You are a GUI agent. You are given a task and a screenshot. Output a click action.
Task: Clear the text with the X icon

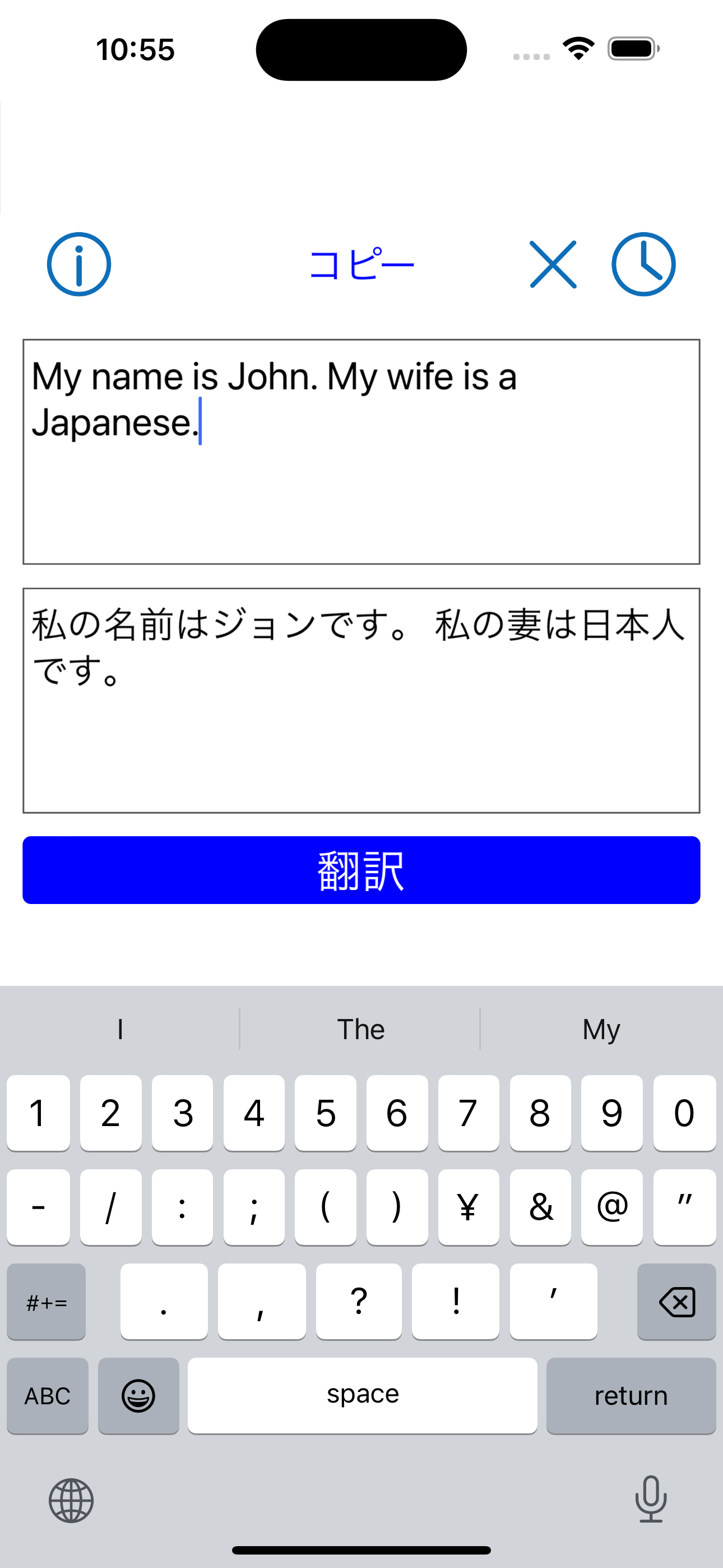553,264
